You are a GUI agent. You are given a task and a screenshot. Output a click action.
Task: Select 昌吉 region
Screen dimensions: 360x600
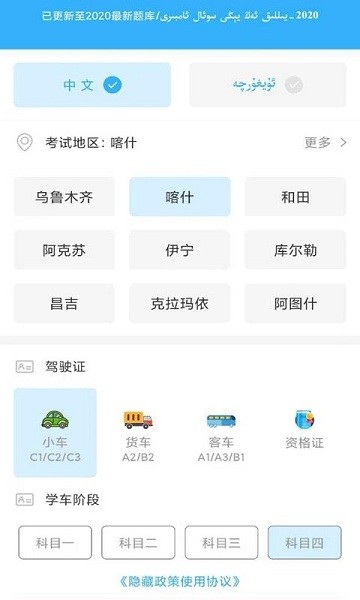pos(64,303)
